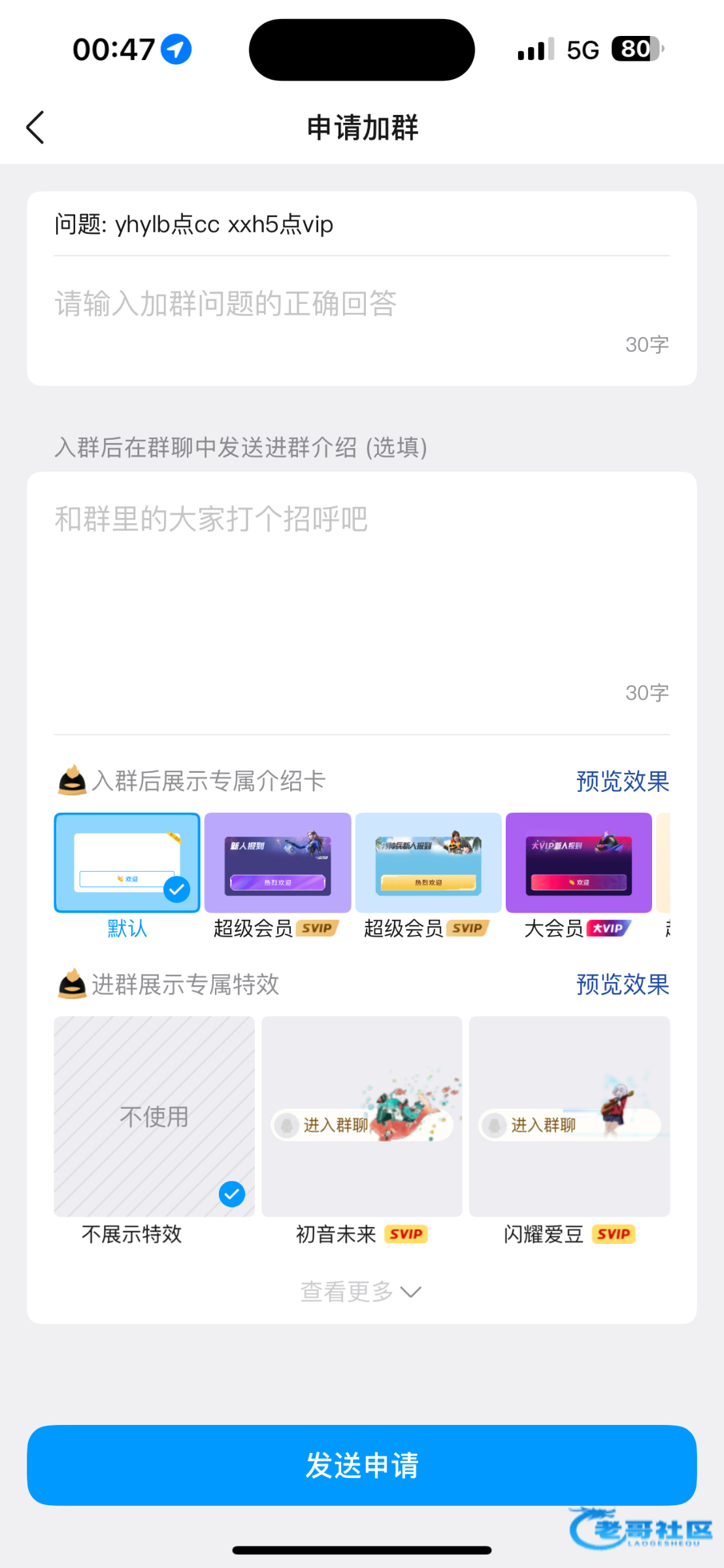Select the 默认 intro card
This screenshot has width=724, height=1568.
click(x=127, y=862)
